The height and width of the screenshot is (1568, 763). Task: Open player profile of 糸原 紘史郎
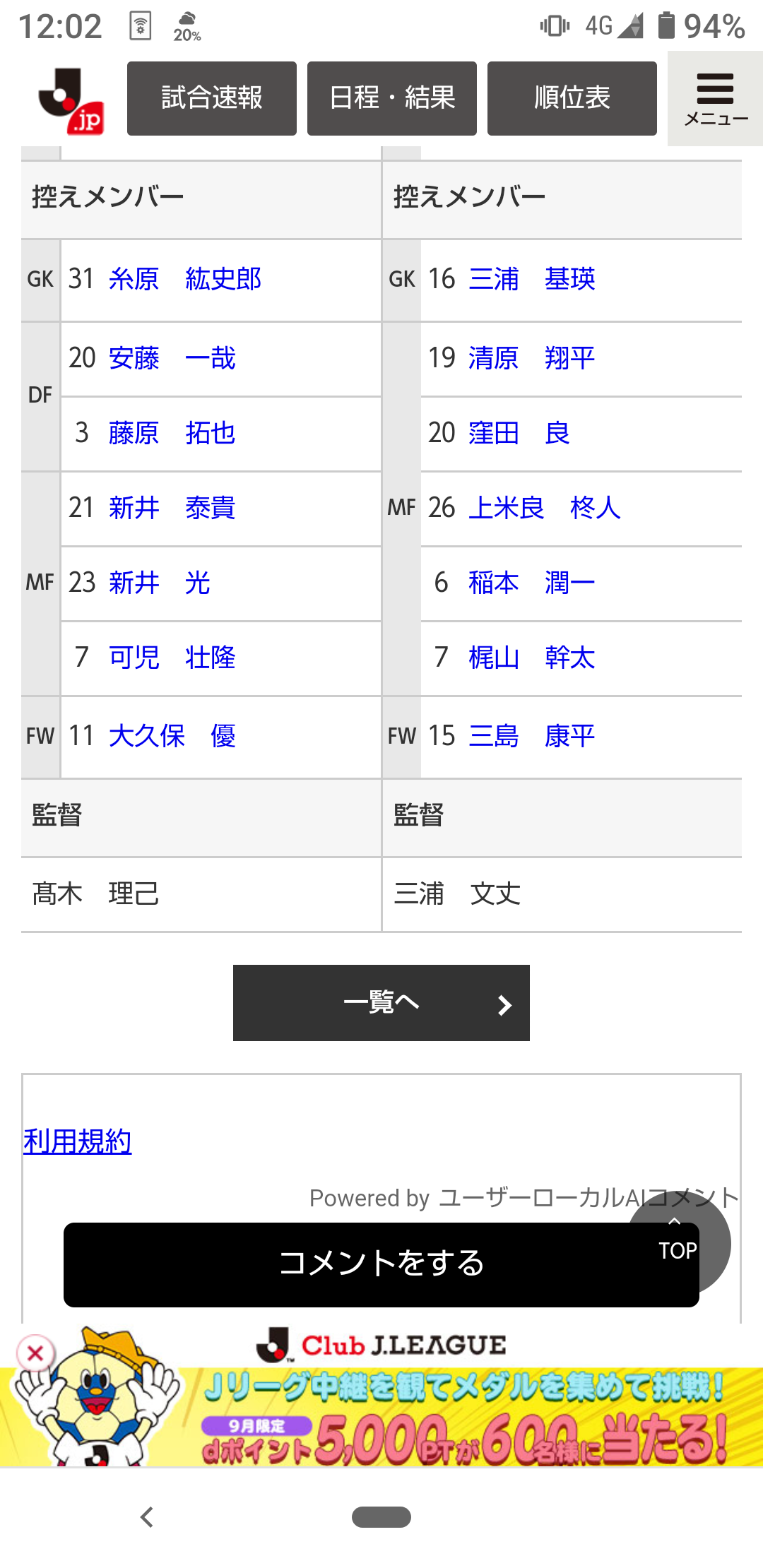[x=185, y=279]
